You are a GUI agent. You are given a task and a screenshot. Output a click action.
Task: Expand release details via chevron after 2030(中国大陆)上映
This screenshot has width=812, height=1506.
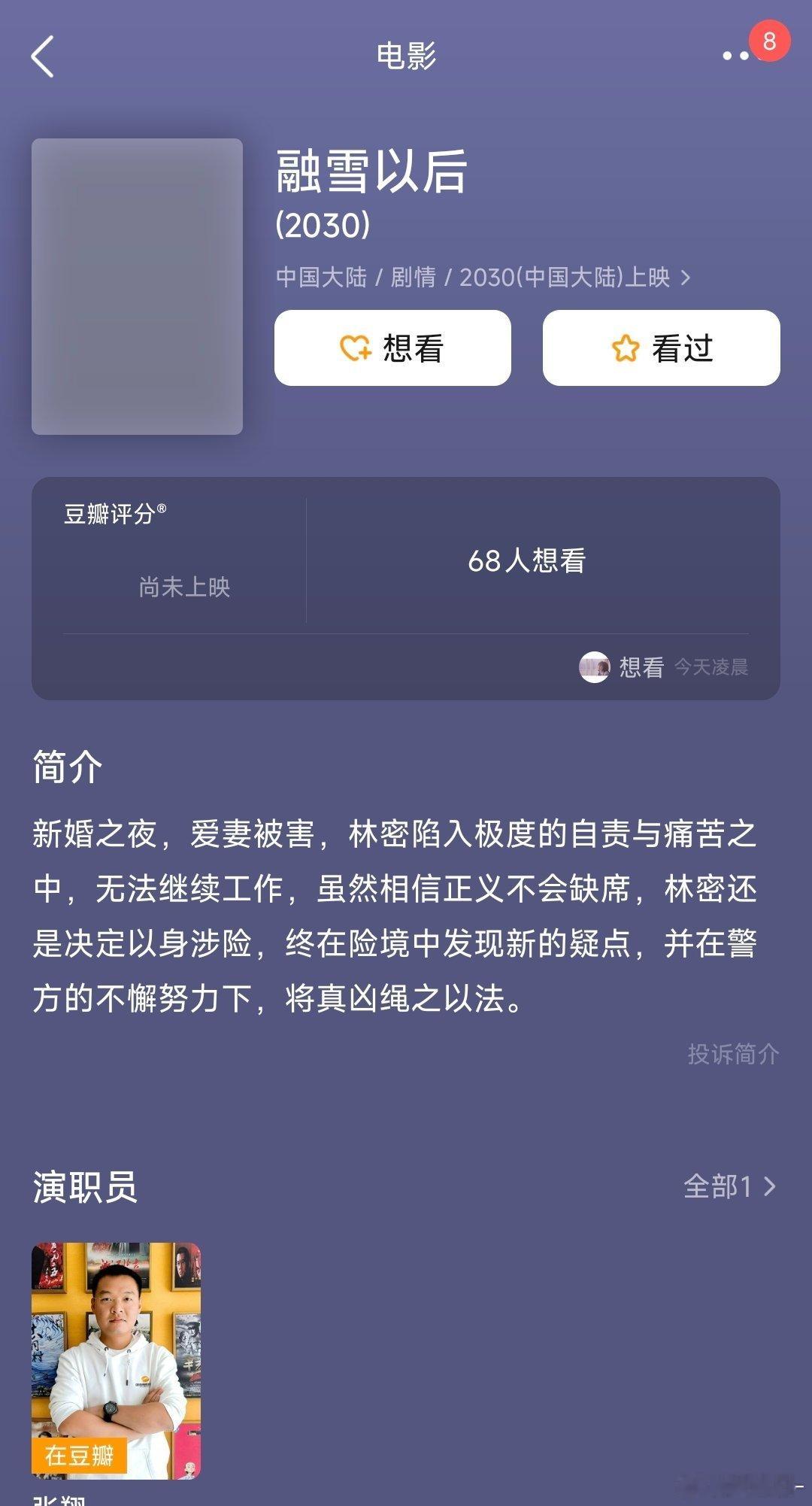pyautogui.click(x=683, y=278)
